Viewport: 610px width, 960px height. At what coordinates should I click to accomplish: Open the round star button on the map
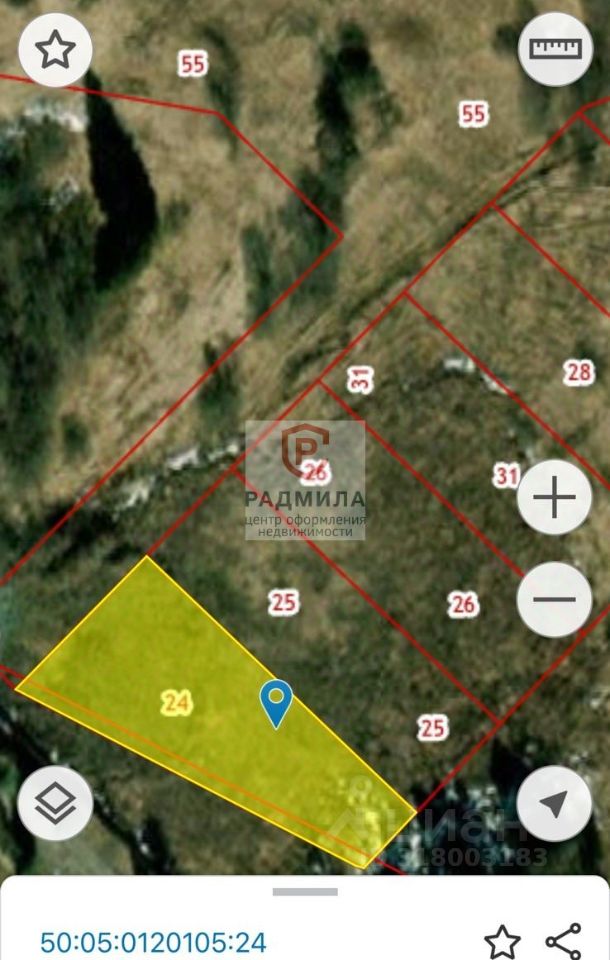55,48
